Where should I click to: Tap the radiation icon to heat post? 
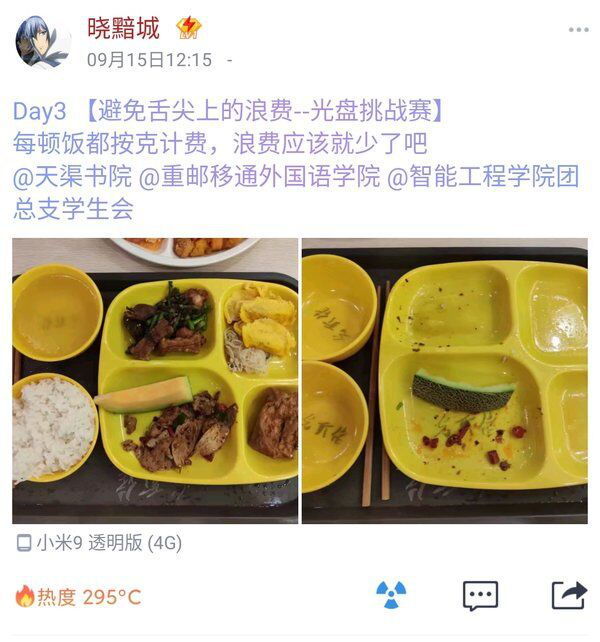(x=392, y=595)
